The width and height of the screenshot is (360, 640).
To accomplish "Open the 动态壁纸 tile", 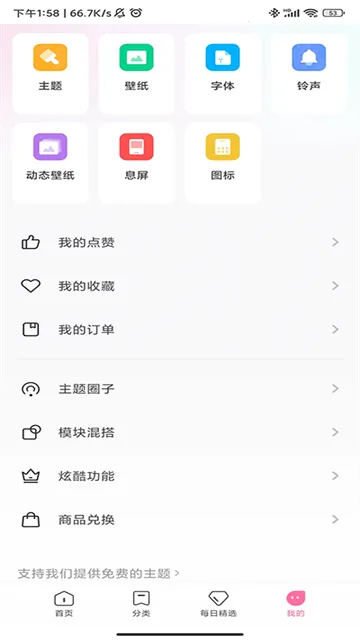I will click(50, 163).
